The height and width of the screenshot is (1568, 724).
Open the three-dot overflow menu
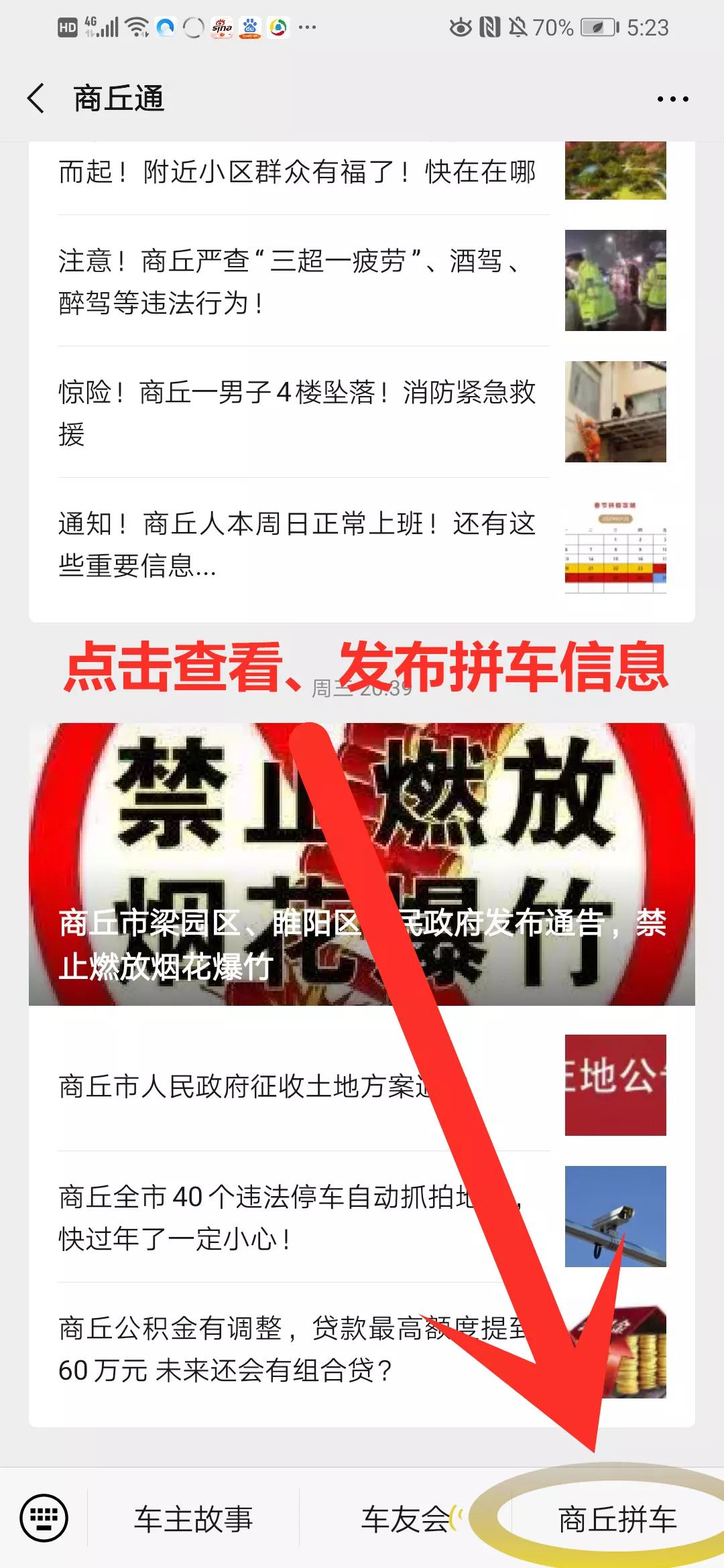tap(672, 99)
